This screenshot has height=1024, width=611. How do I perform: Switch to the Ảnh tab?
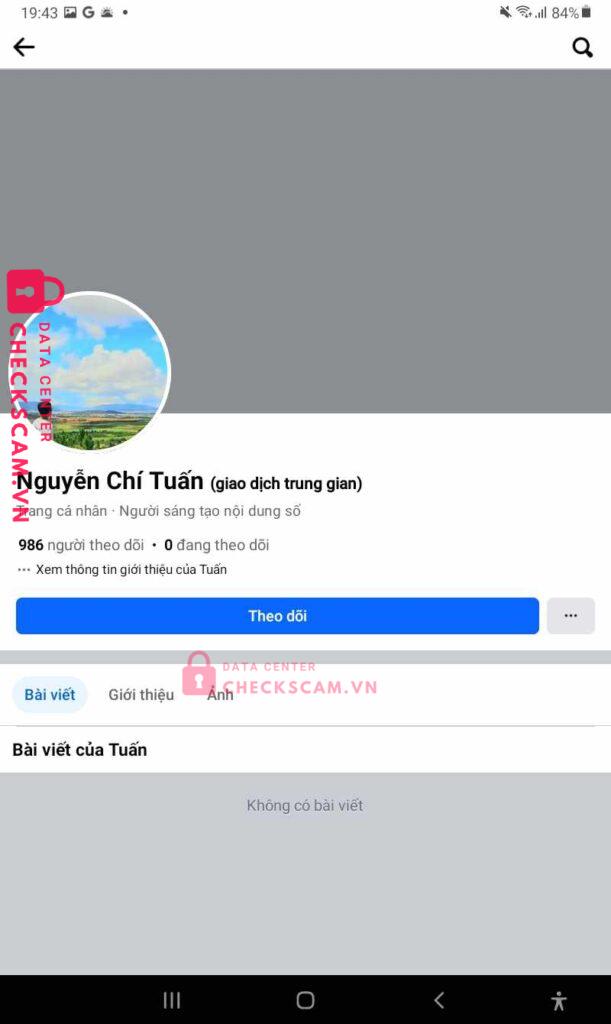220,695
